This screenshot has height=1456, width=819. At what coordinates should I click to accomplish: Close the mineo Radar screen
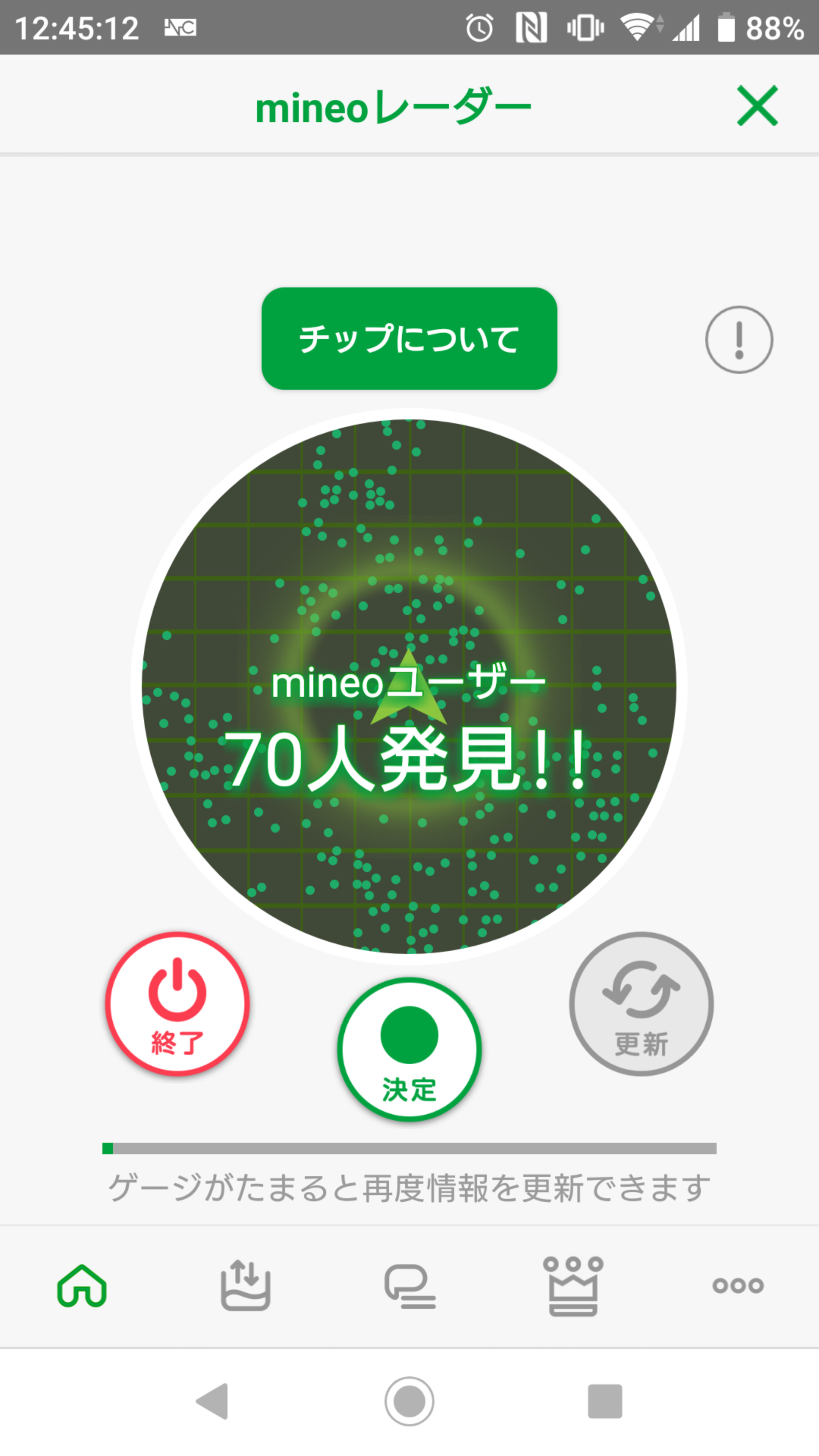point(758,106)
